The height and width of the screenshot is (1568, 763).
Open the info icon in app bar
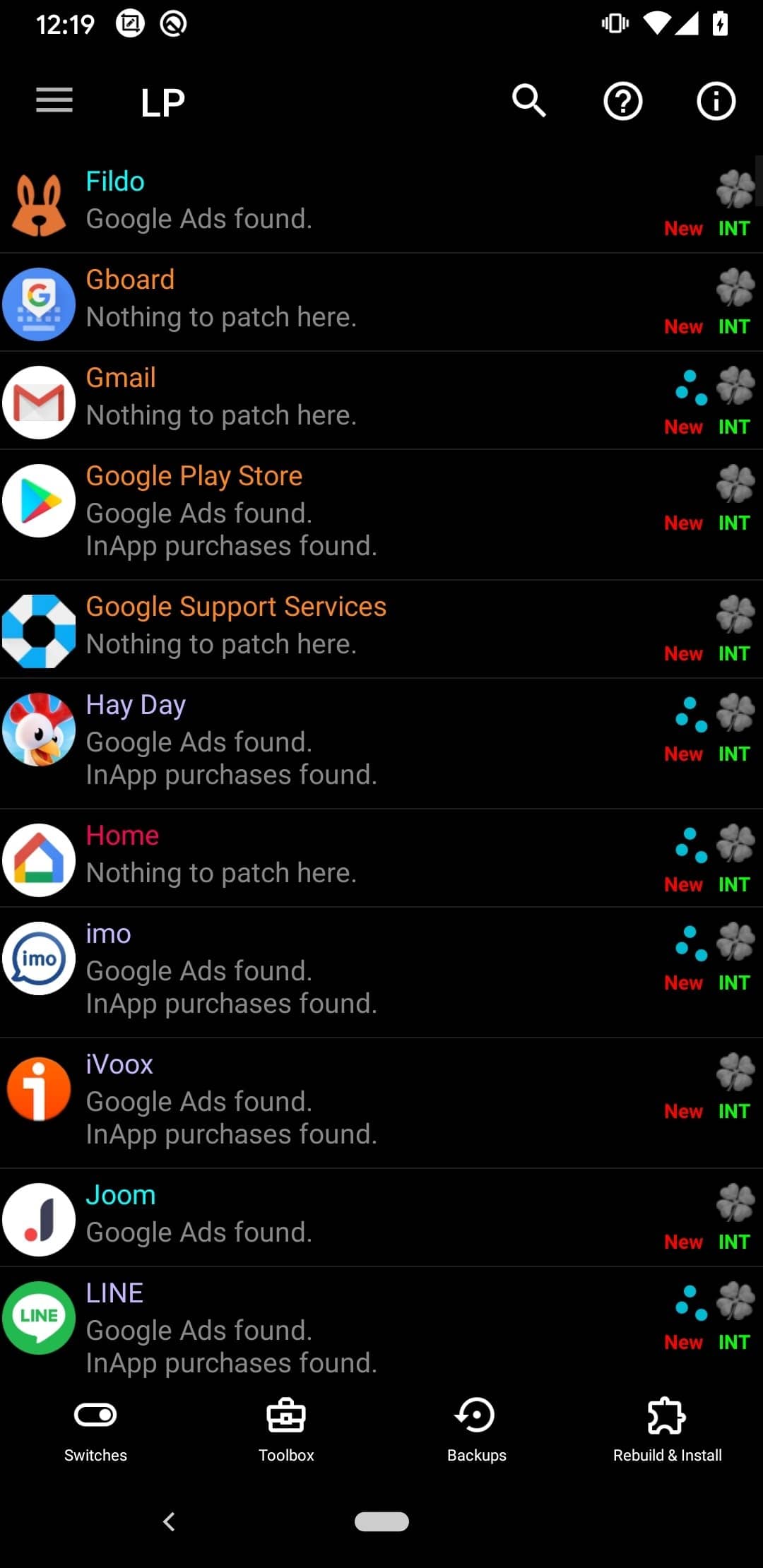(716, 101)
